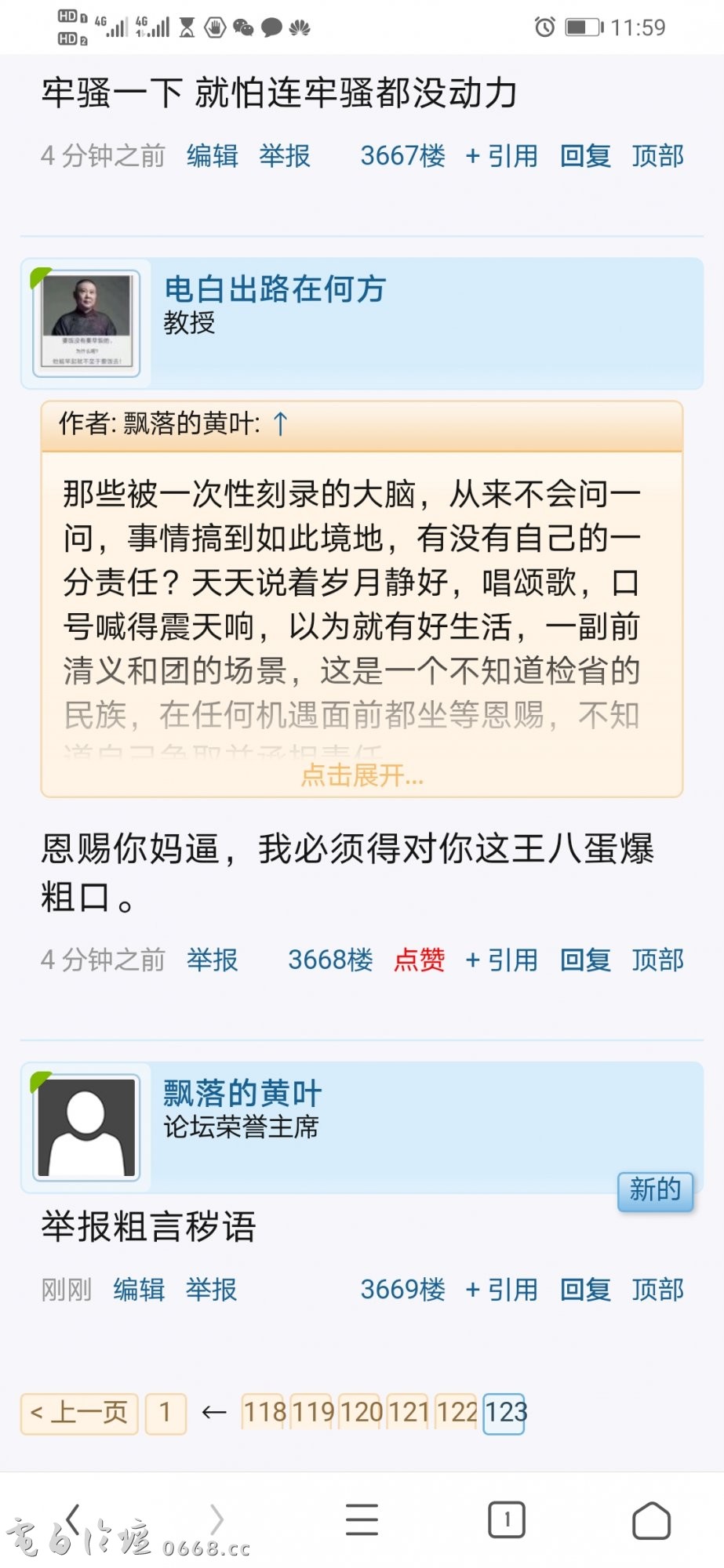Open page 122 of the thread
Image resolution: width=724 pixels, height=1568 pixels.
pyautogui.click(x=457, y=1413)
